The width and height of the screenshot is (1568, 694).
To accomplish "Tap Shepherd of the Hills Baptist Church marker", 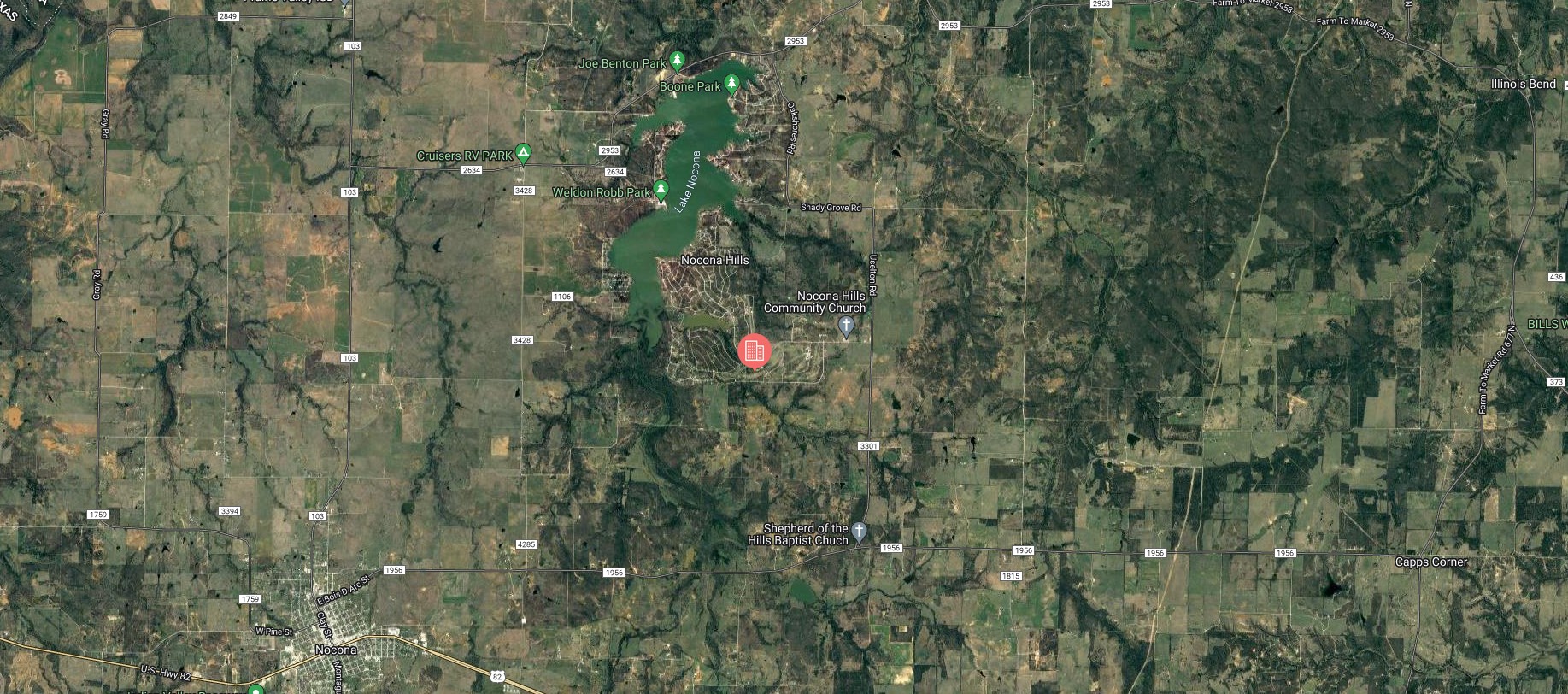I will pos(860,532).
